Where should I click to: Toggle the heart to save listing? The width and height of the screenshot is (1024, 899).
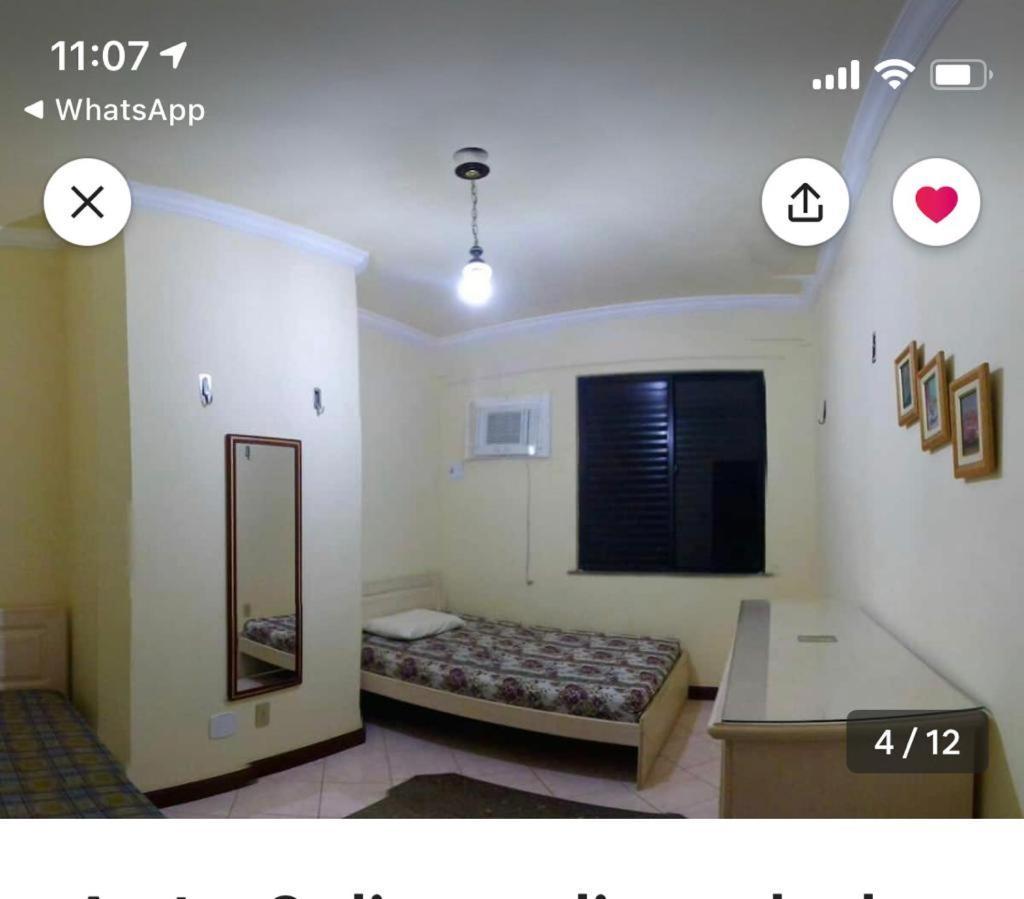point(936,202)
